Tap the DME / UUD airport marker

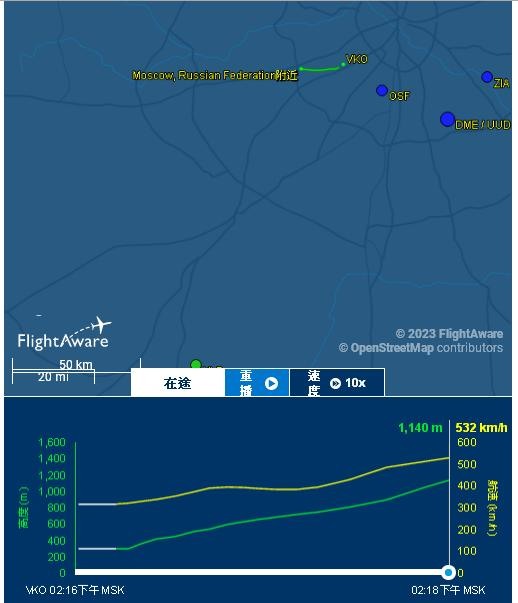pyautogui.click(x=447, y=119)
